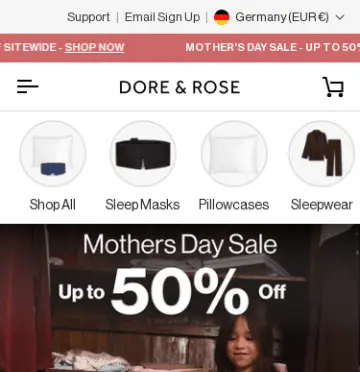Open the hamburger menu
Image resolution: width=360 pixels, height=372 pixels.
(x=28, y=87)
